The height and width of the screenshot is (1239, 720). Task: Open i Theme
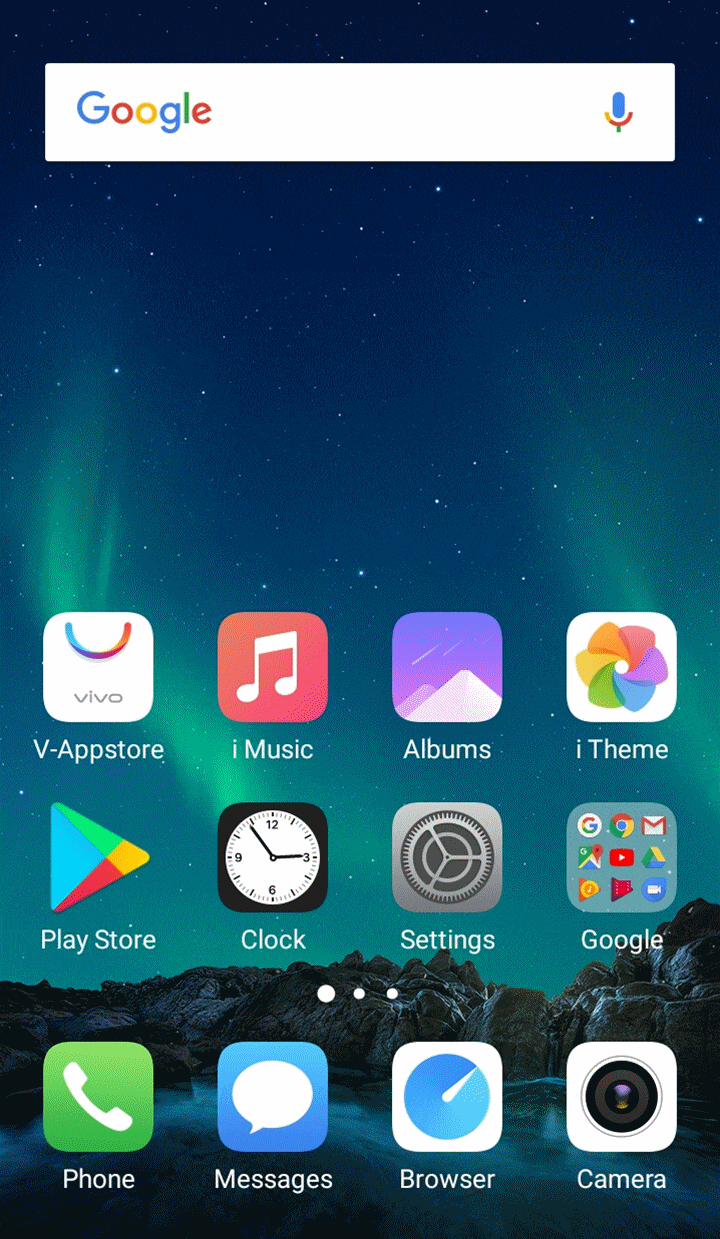(x=621, y=667)
